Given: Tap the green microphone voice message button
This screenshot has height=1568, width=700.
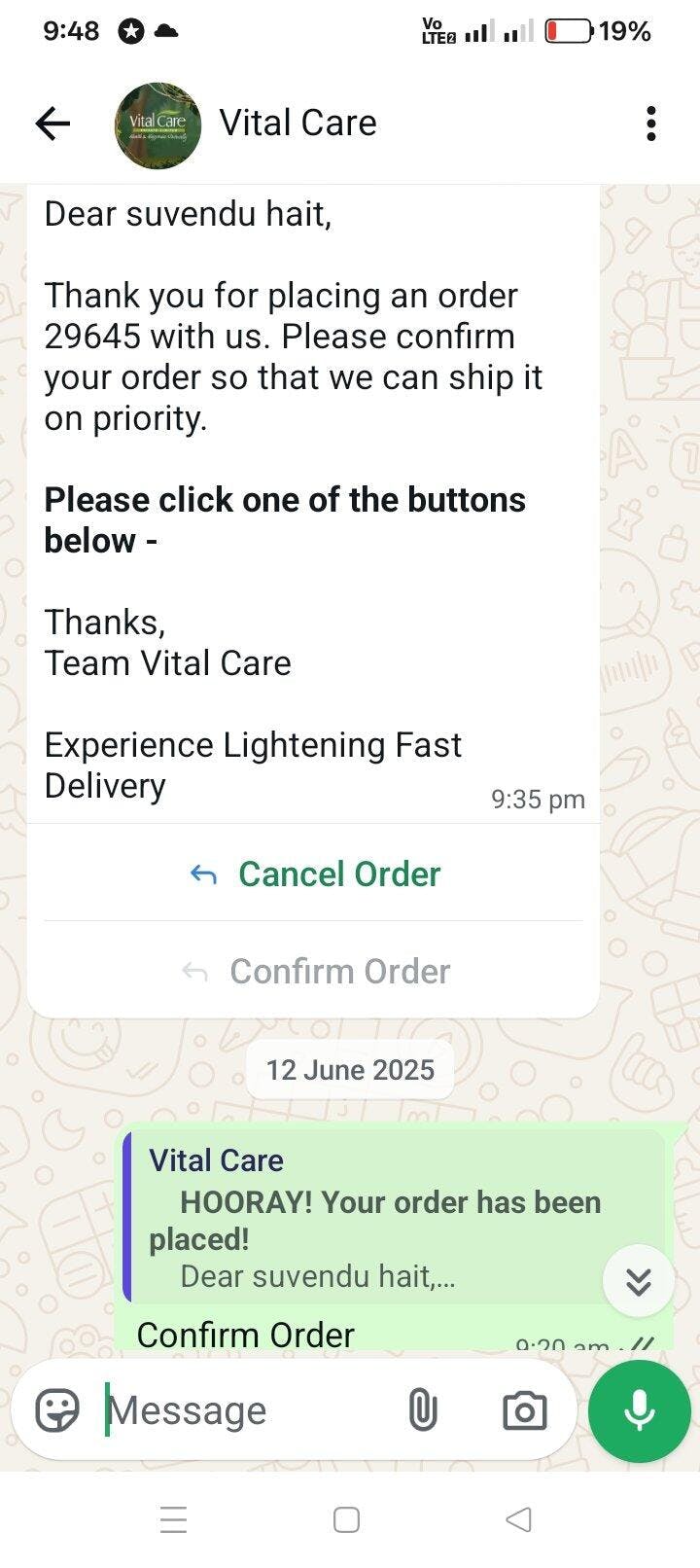Looking at the screenshot, I should click(x=639, y=1410).
